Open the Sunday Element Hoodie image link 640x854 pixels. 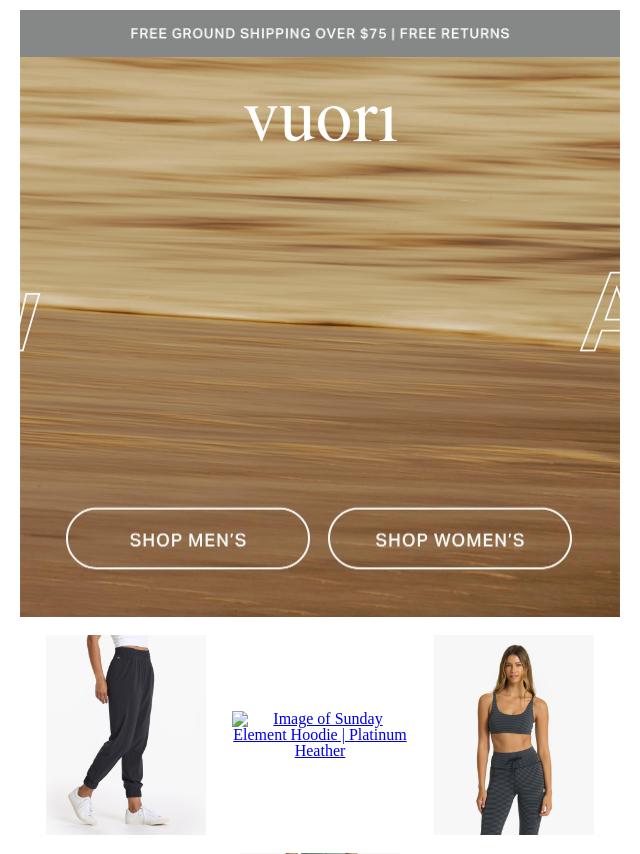320,734
